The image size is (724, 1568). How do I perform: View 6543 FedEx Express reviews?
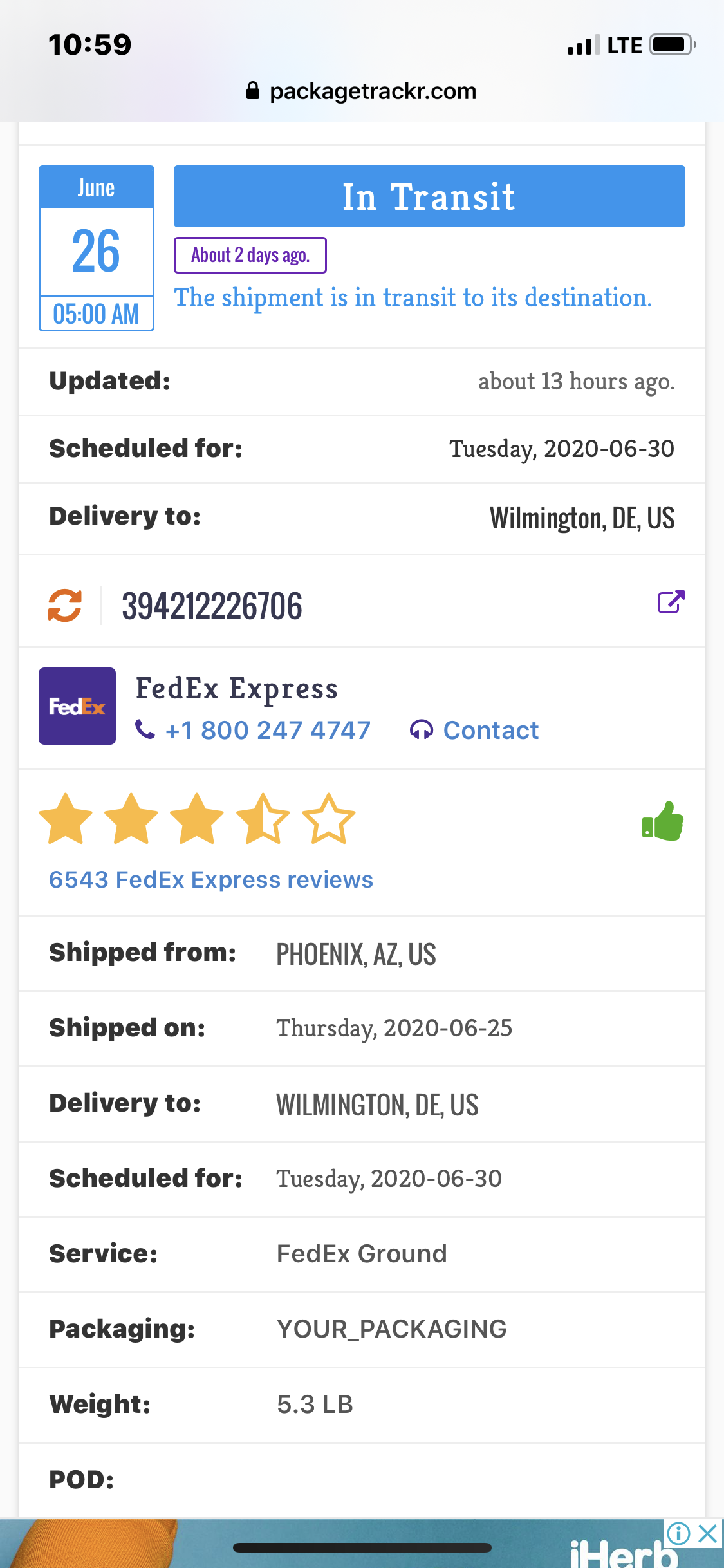coord(211,879)
